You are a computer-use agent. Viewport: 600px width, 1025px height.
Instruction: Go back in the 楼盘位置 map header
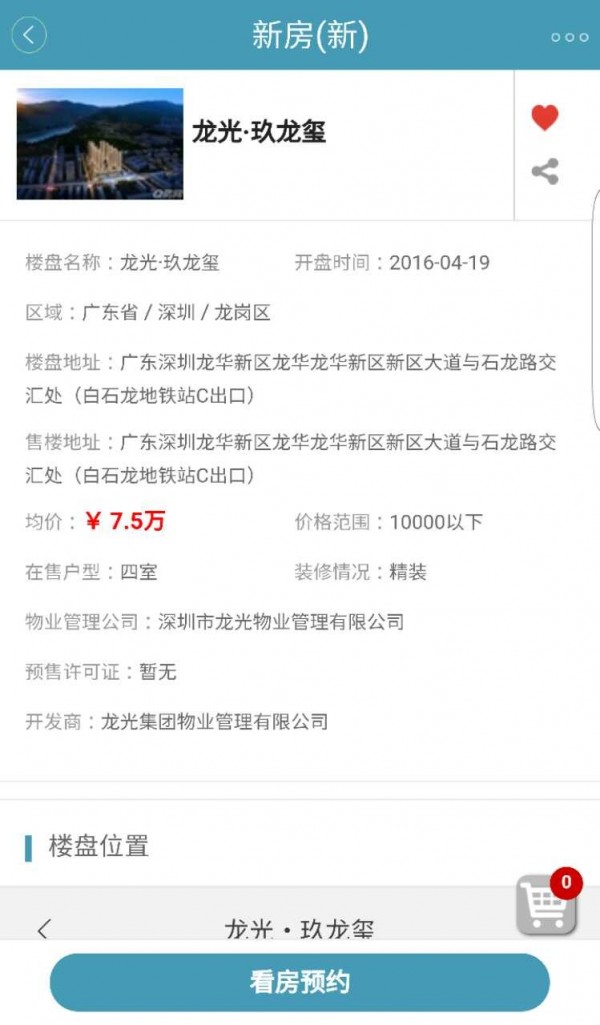point(43,928)
